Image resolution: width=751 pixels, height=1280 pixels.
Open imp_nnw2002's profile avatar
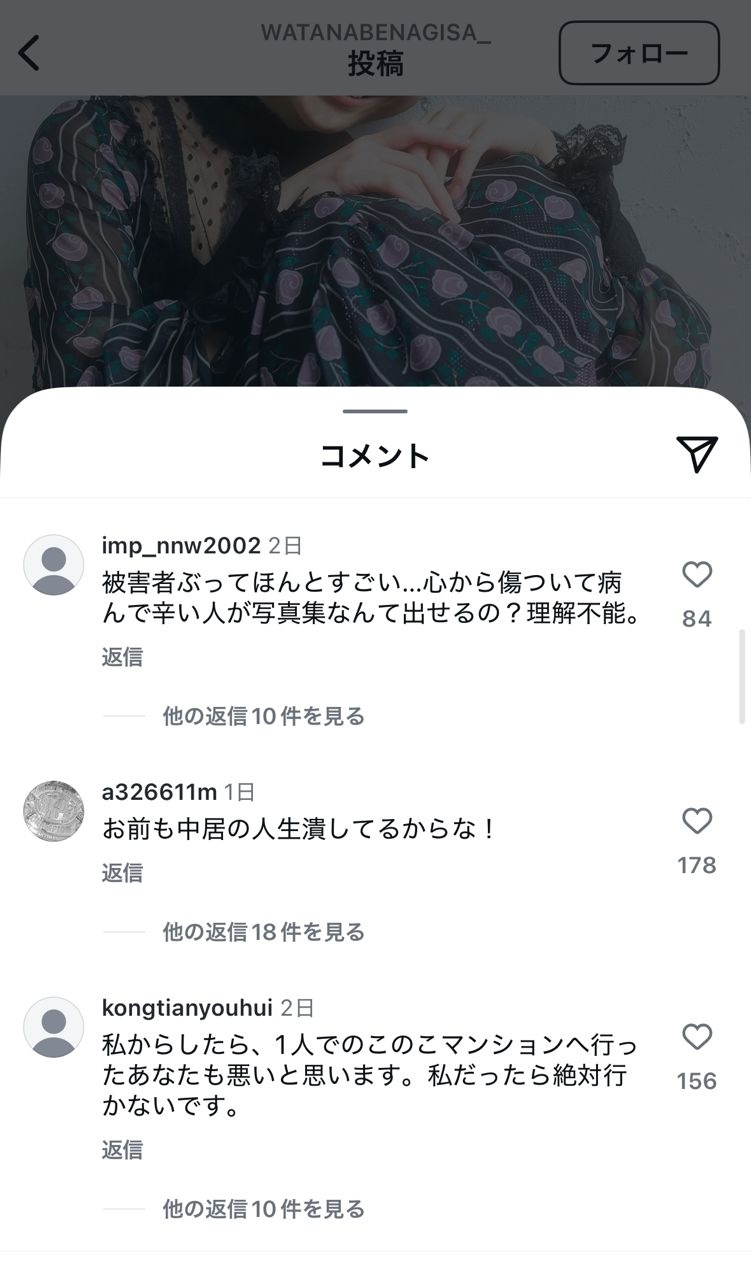[x=53, y=565]
